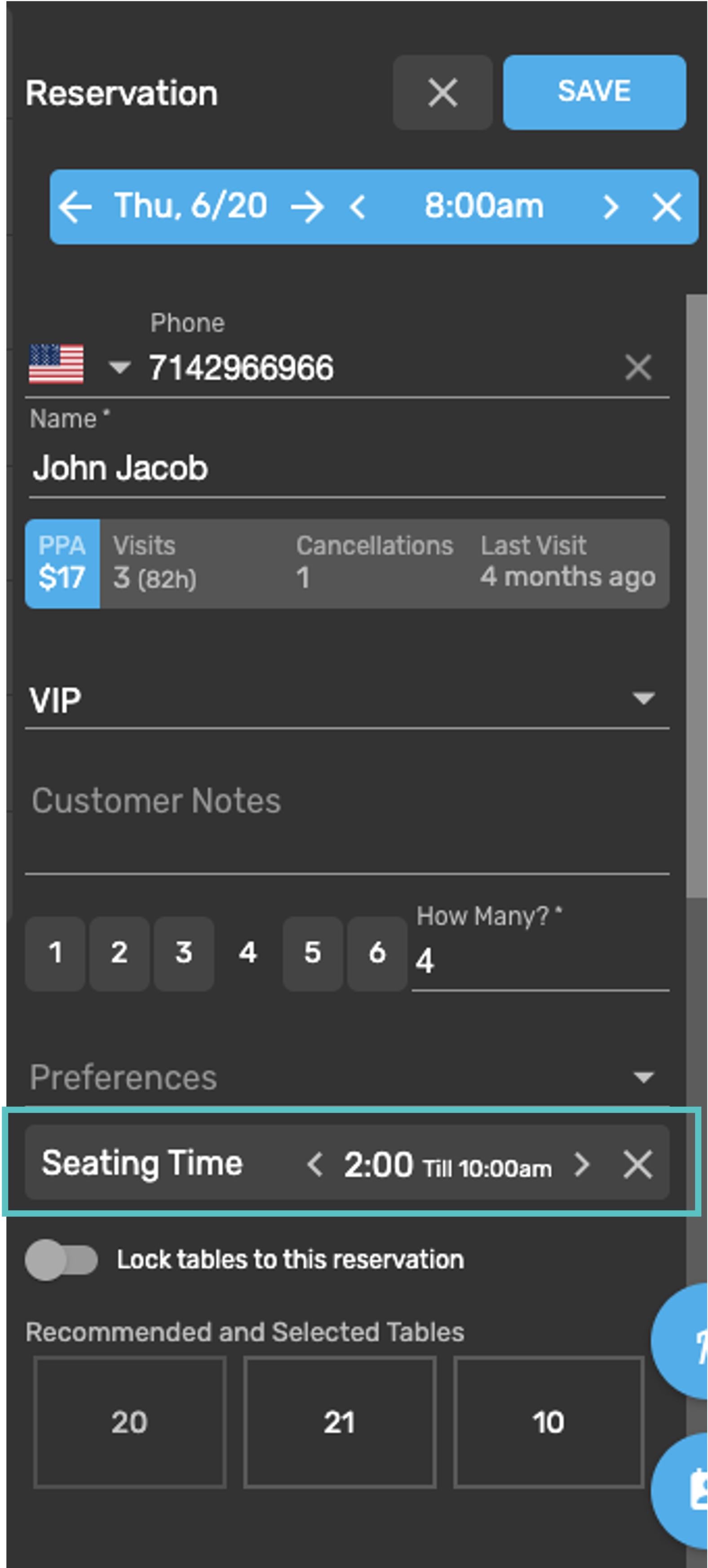Move to an earlier time than 8:00am
This screenshot has width=708, height=1568.
click(358, 207)
